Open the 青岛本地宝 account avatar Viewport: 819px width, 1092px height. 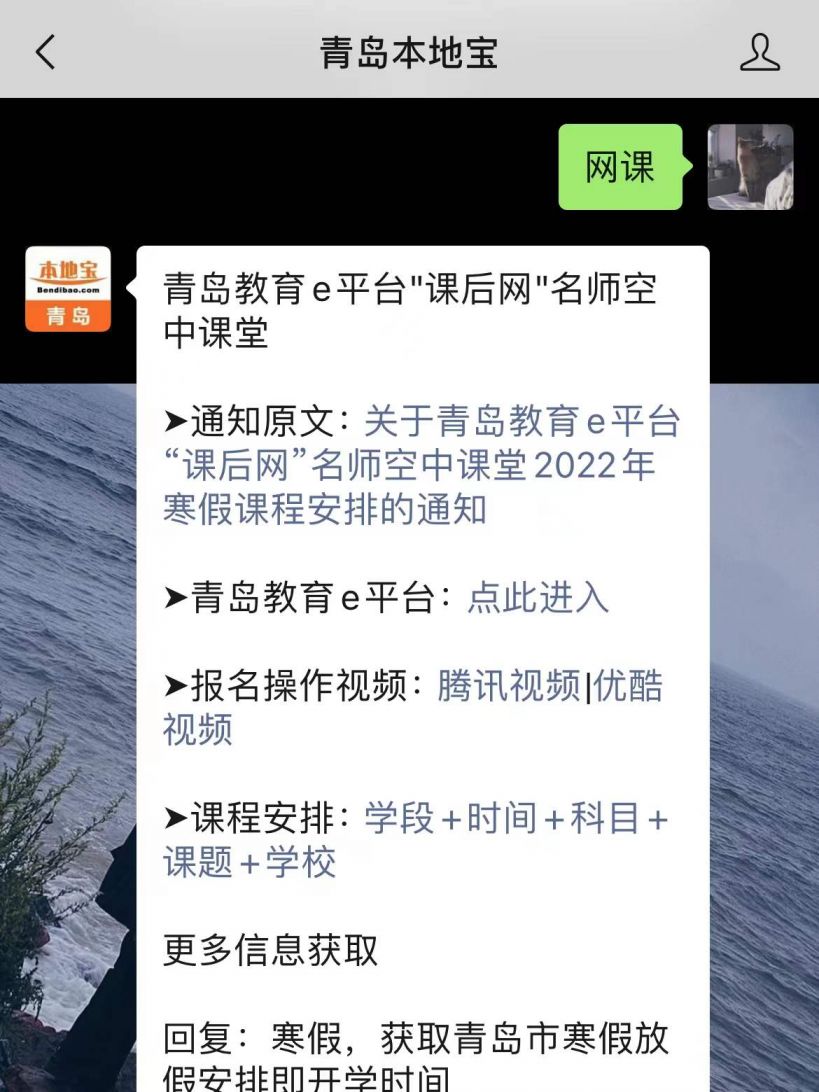pos(68,289)
